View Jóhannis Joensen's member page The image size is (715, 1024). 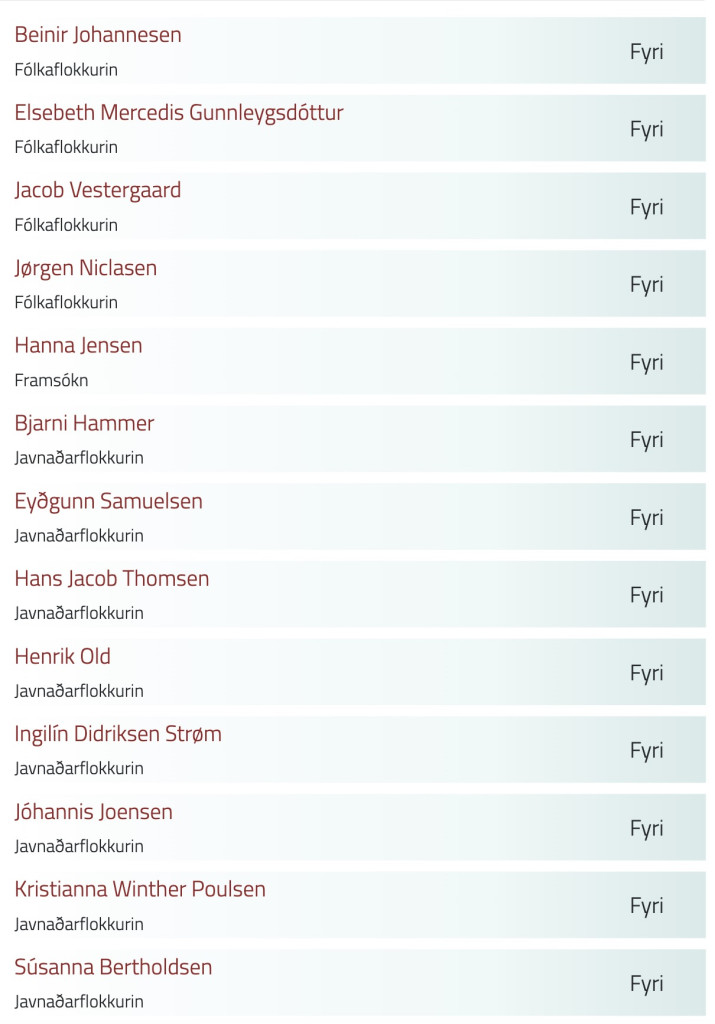coord(94,812)
